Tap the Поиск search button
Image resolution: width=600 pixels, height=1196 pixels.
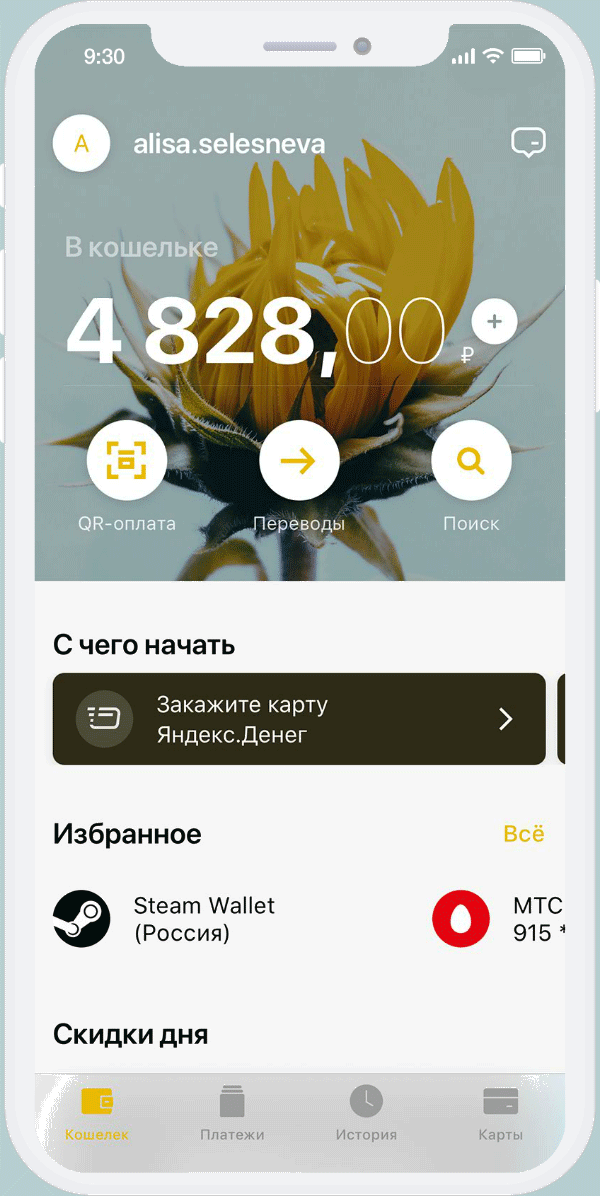[x=471, y=461]
